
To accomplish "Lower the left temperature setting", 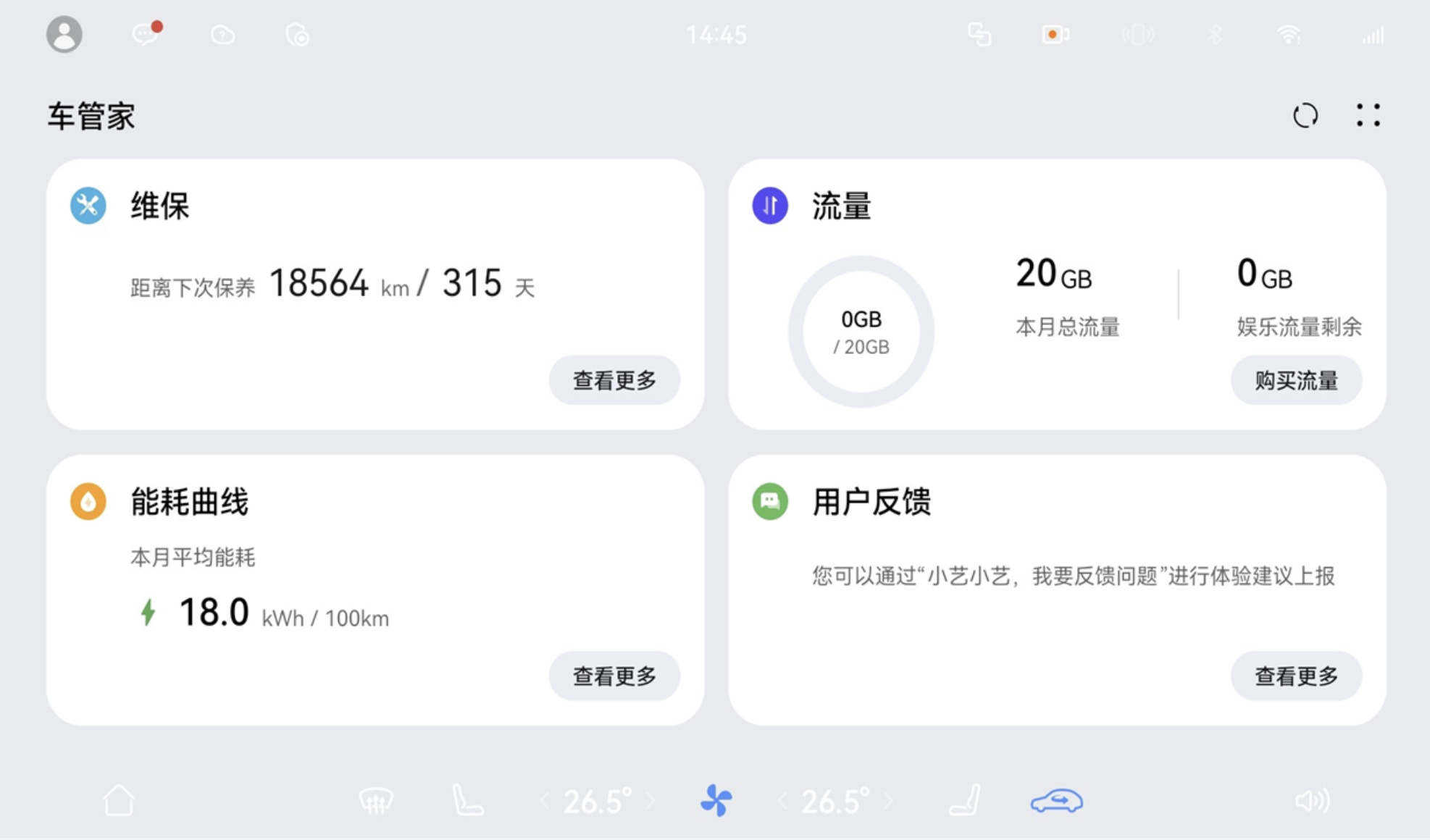I will (545, 801).
